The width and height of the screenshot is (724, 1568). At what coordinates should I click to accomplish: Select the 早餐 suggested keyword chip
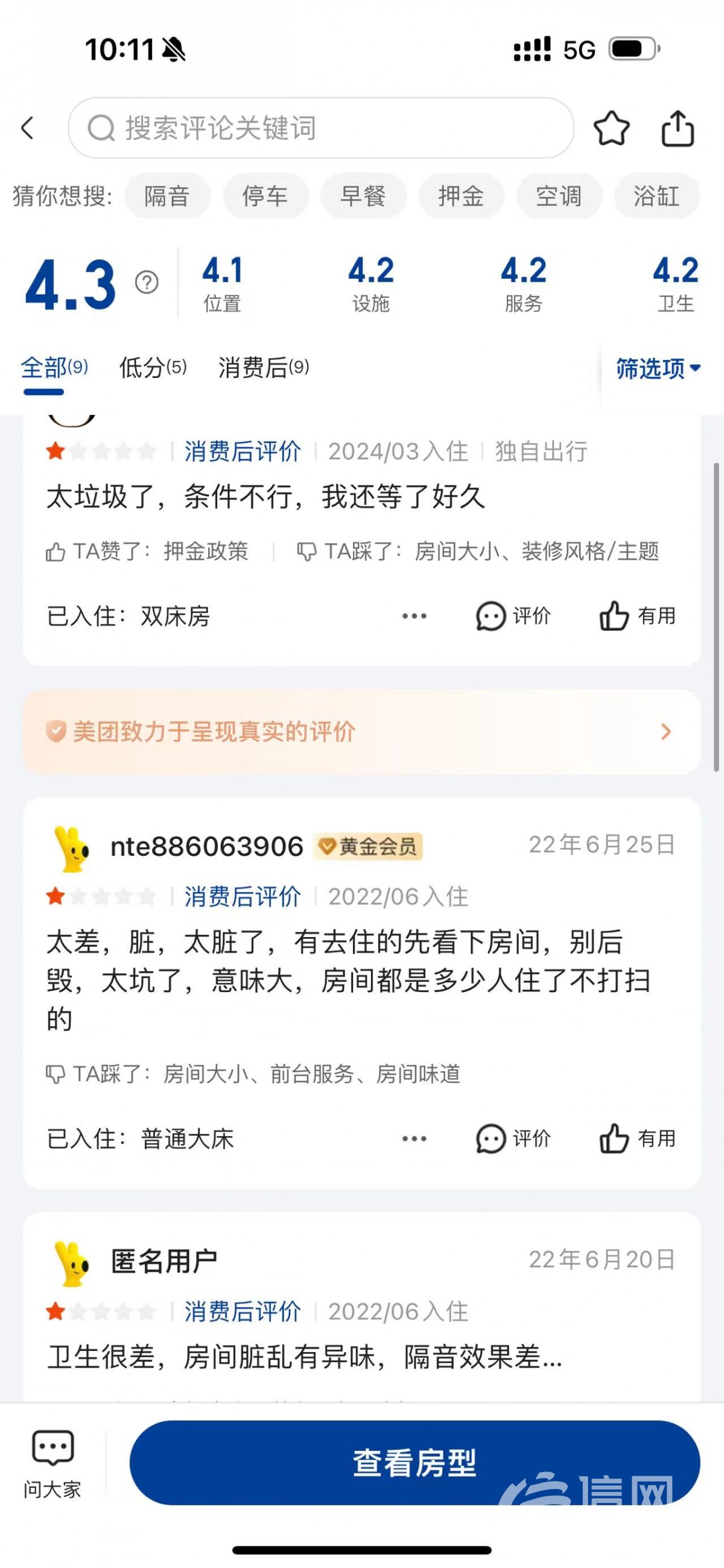coord(363,196)
